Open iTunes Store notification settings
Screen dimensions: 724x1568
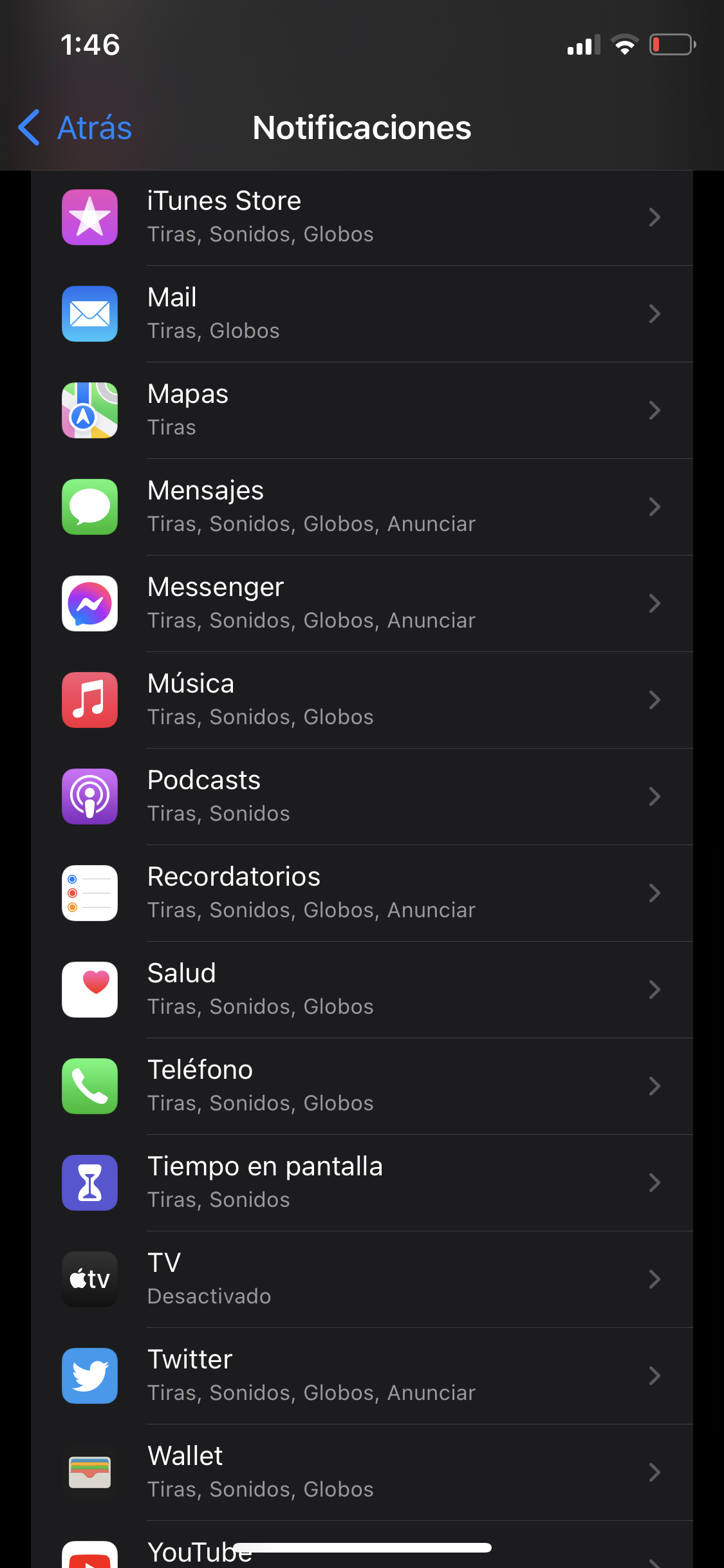pos(360,218)
